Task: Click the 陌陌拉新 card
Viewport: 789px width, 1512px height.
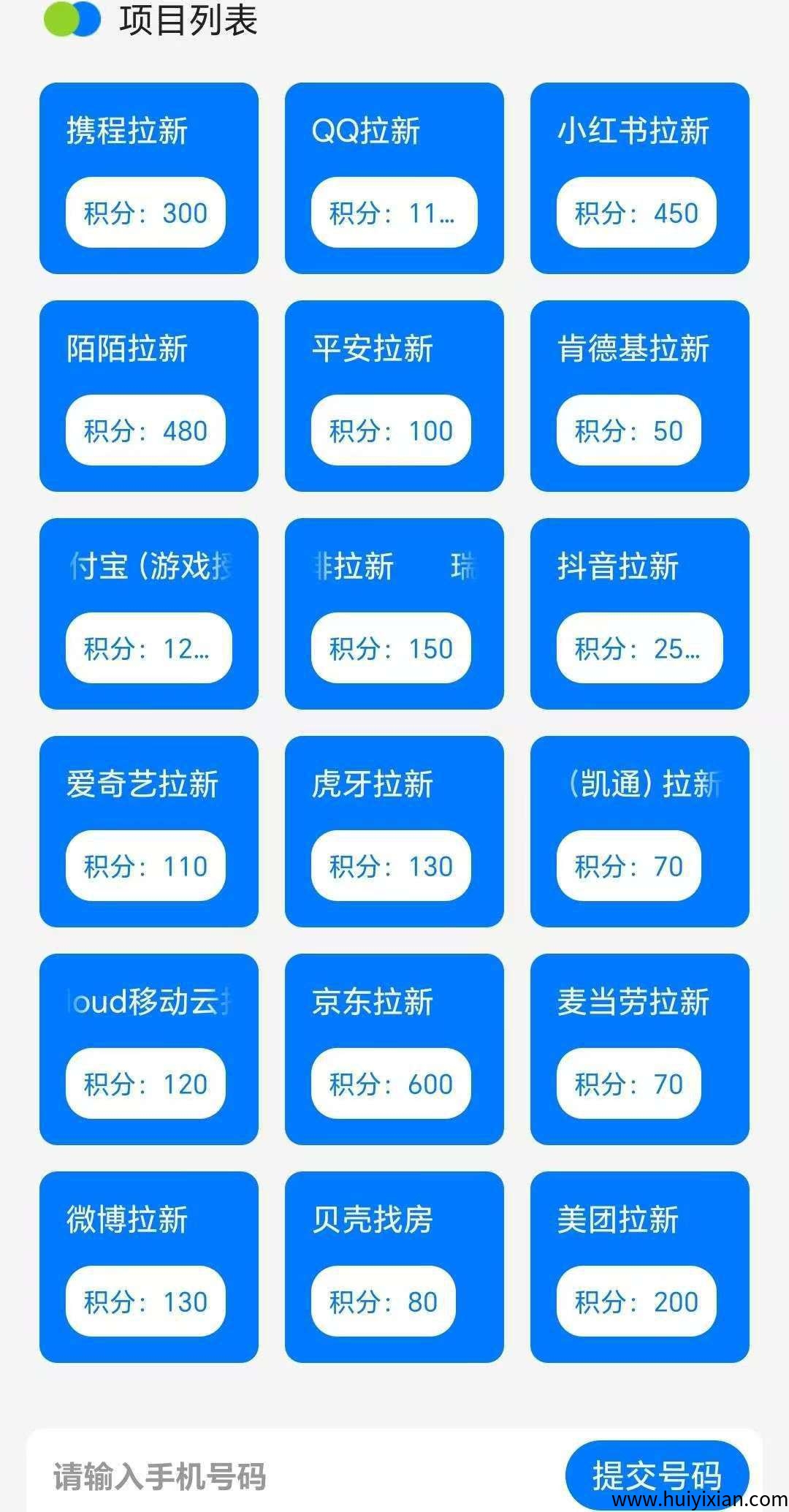Action: tap(149, 395)
